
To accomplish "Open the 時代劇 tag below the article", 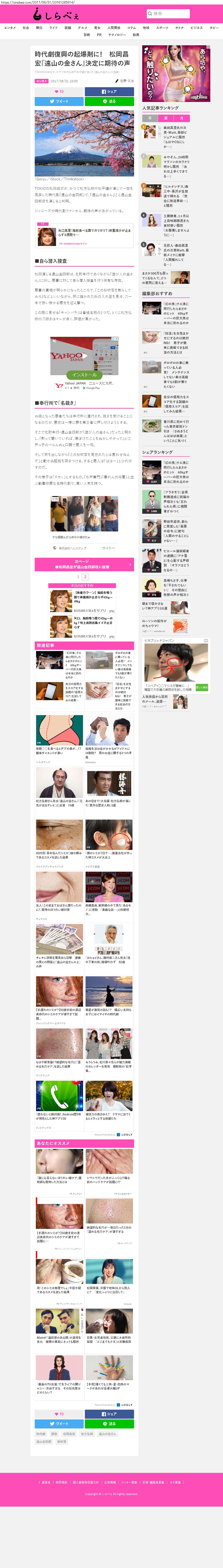I will 41,1433.
